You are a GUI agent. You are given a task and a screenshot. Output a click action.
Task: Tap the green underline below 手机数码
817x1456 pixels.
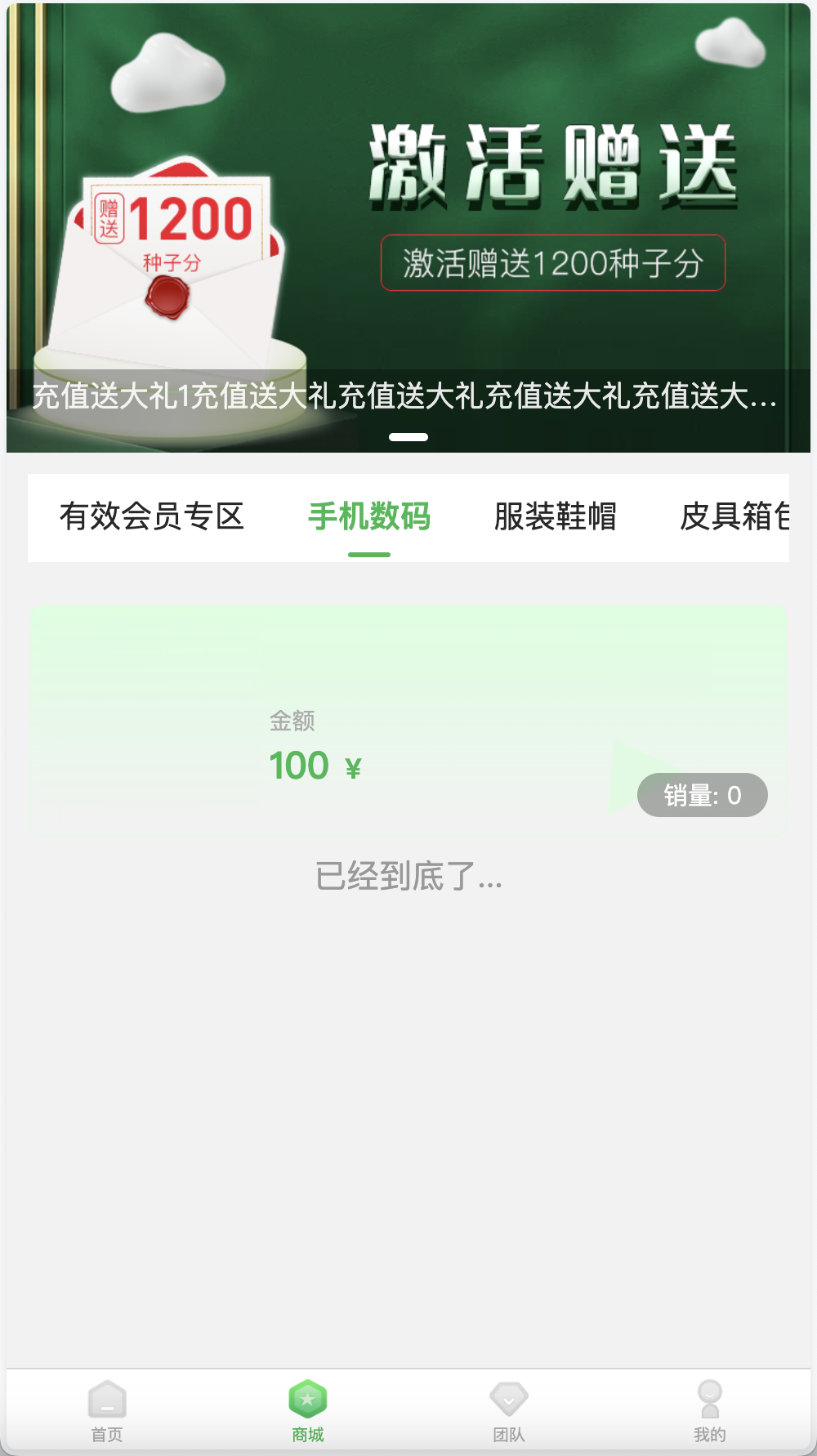[368, 554]
